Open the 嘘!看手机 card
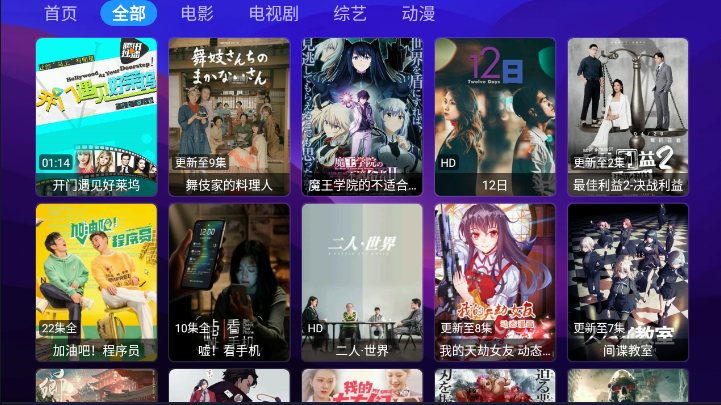The height and width of the screenshot is (405, 721). 229,282
